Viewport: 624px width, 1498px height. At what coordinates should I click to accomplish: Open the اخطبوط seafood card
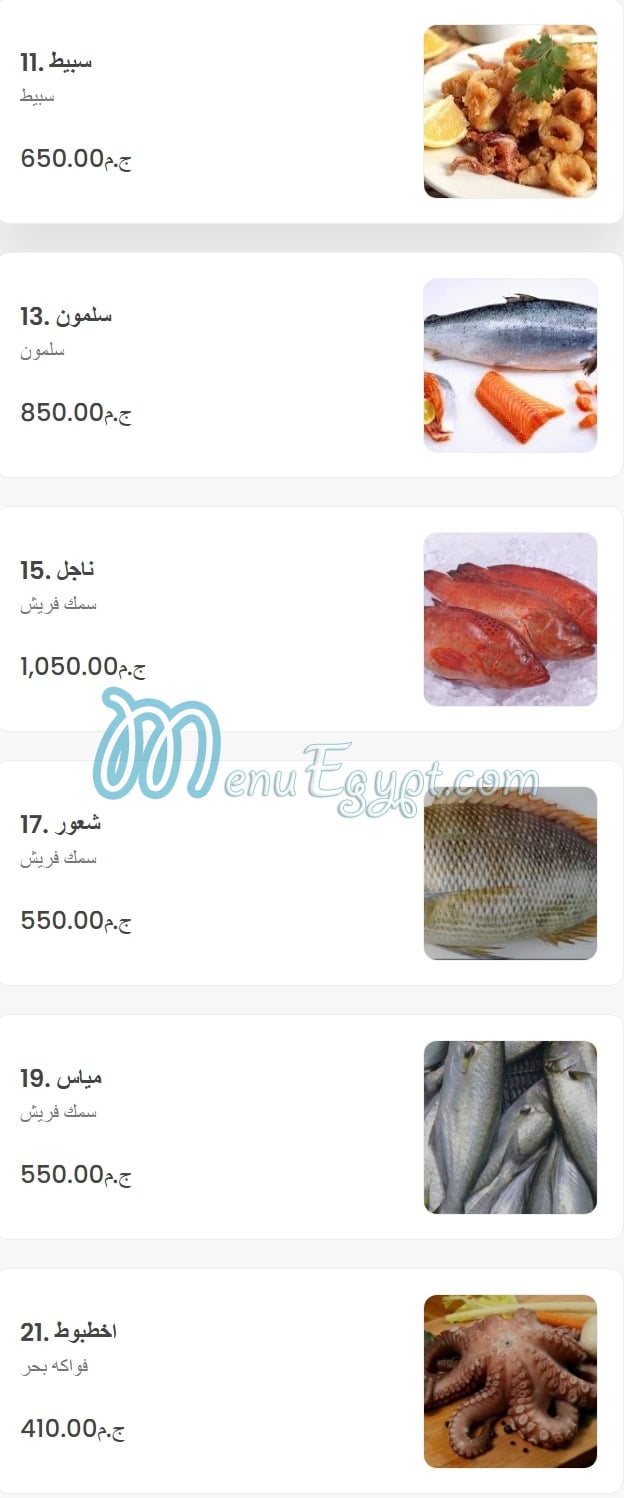pos(310,1381)
